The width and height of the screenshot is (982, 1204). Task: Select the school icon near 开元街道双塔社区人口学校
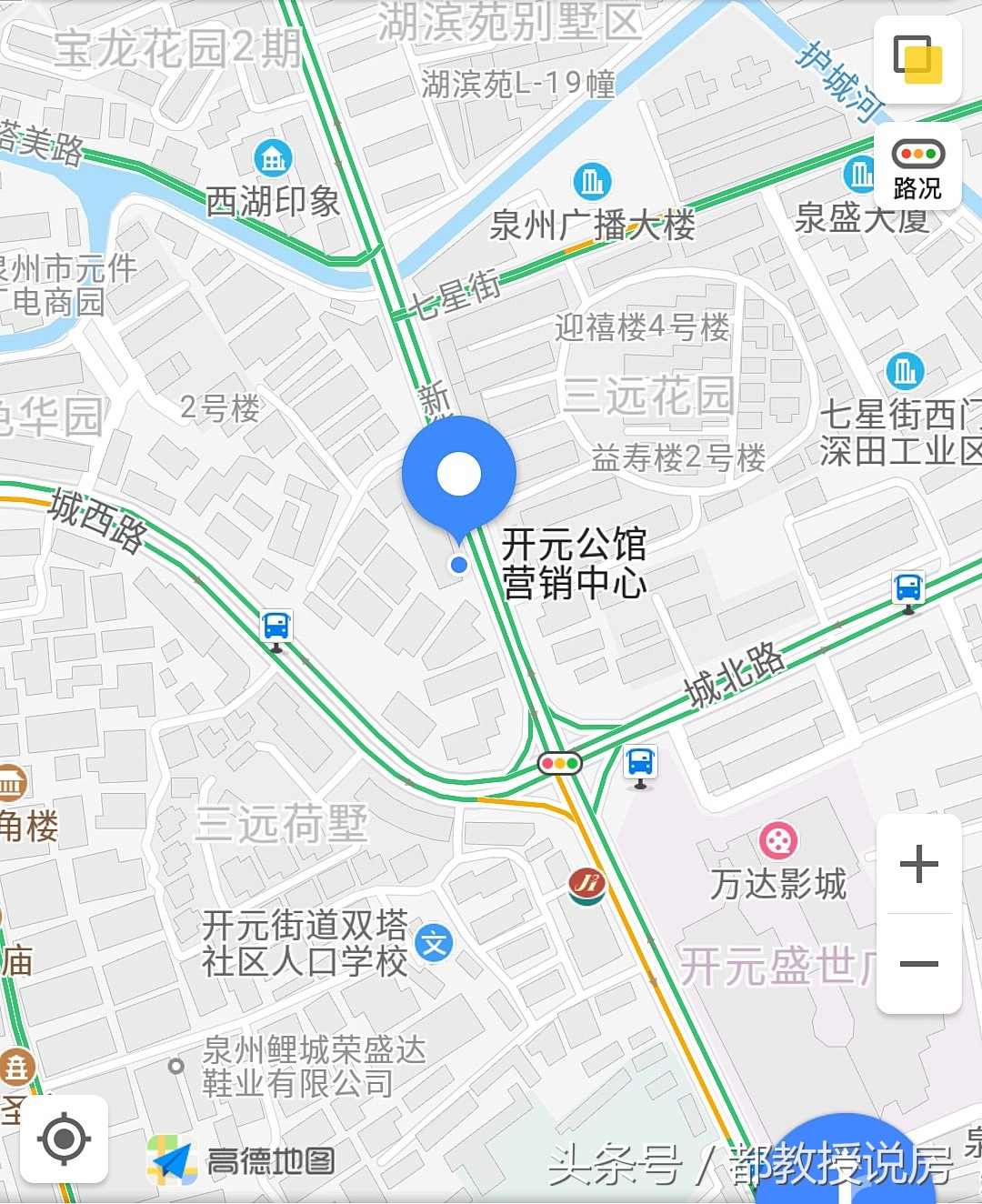435,944
